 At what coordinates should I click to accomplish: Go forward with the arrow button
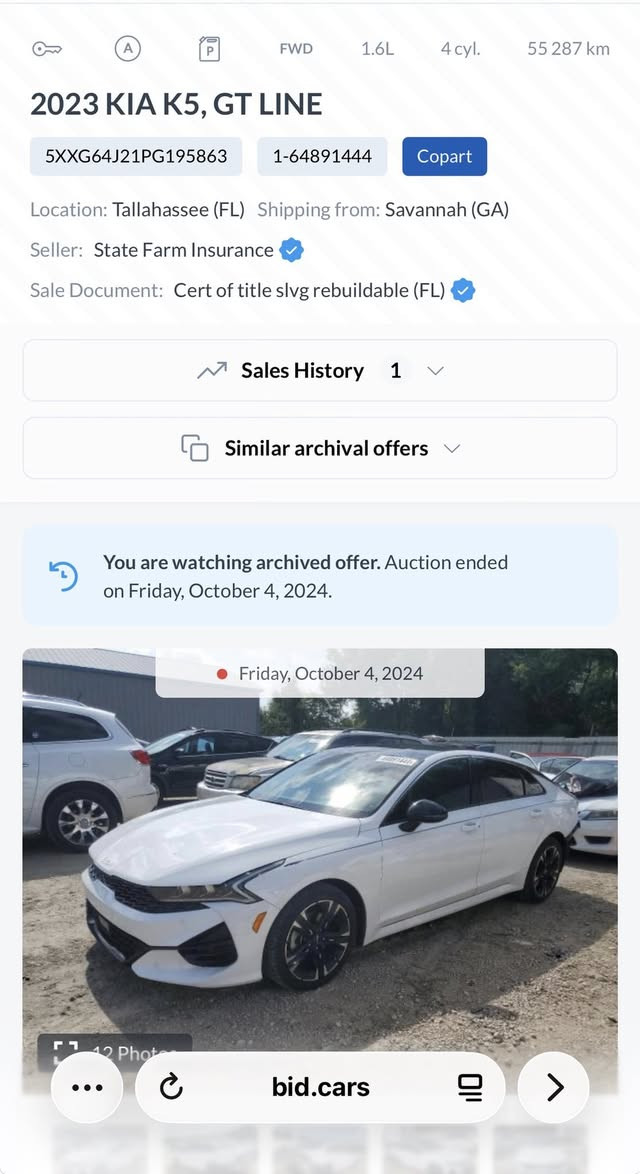[x=554, y=1088]
